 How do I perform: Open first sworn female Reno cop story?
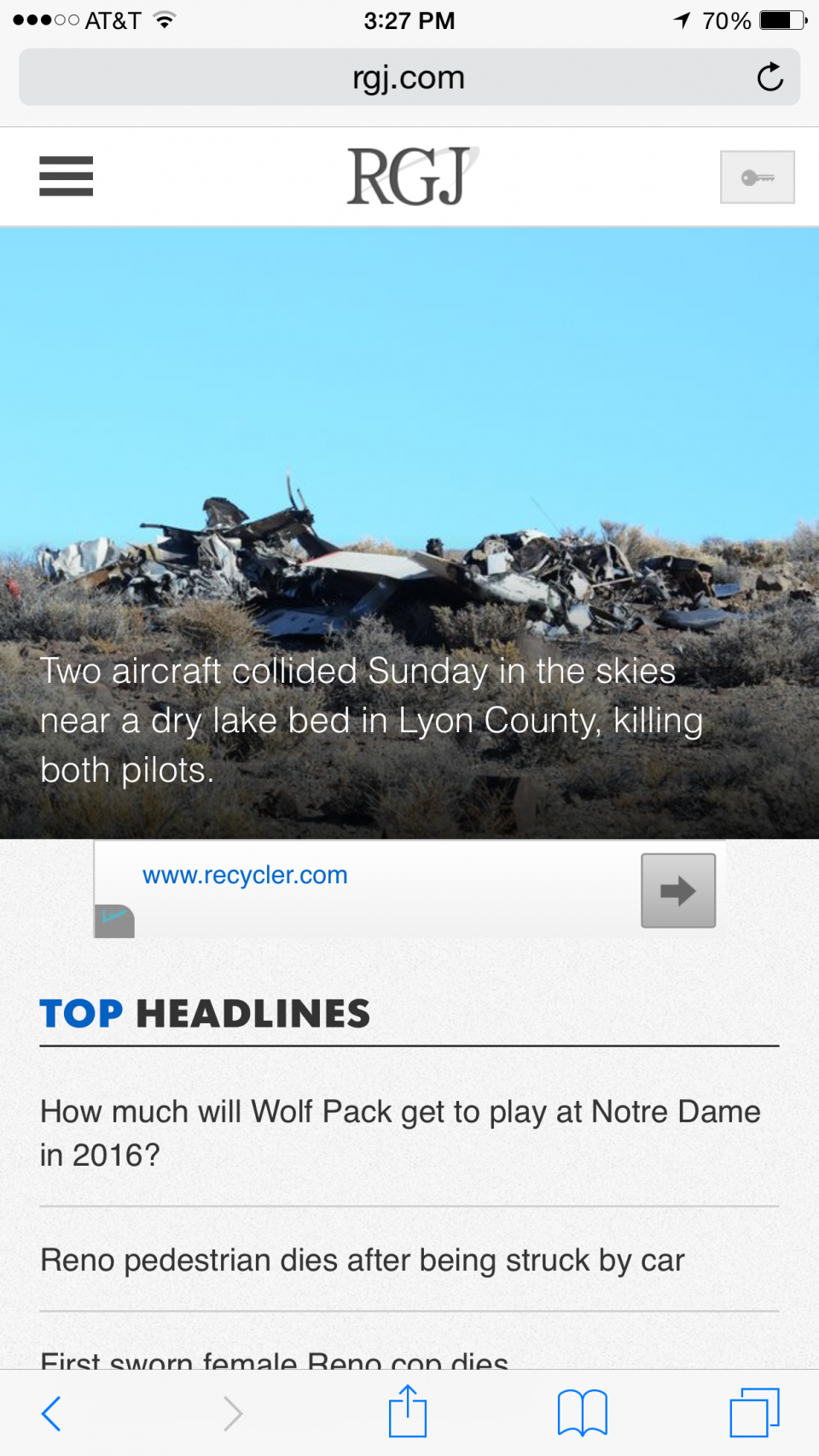pos(274,1359)
